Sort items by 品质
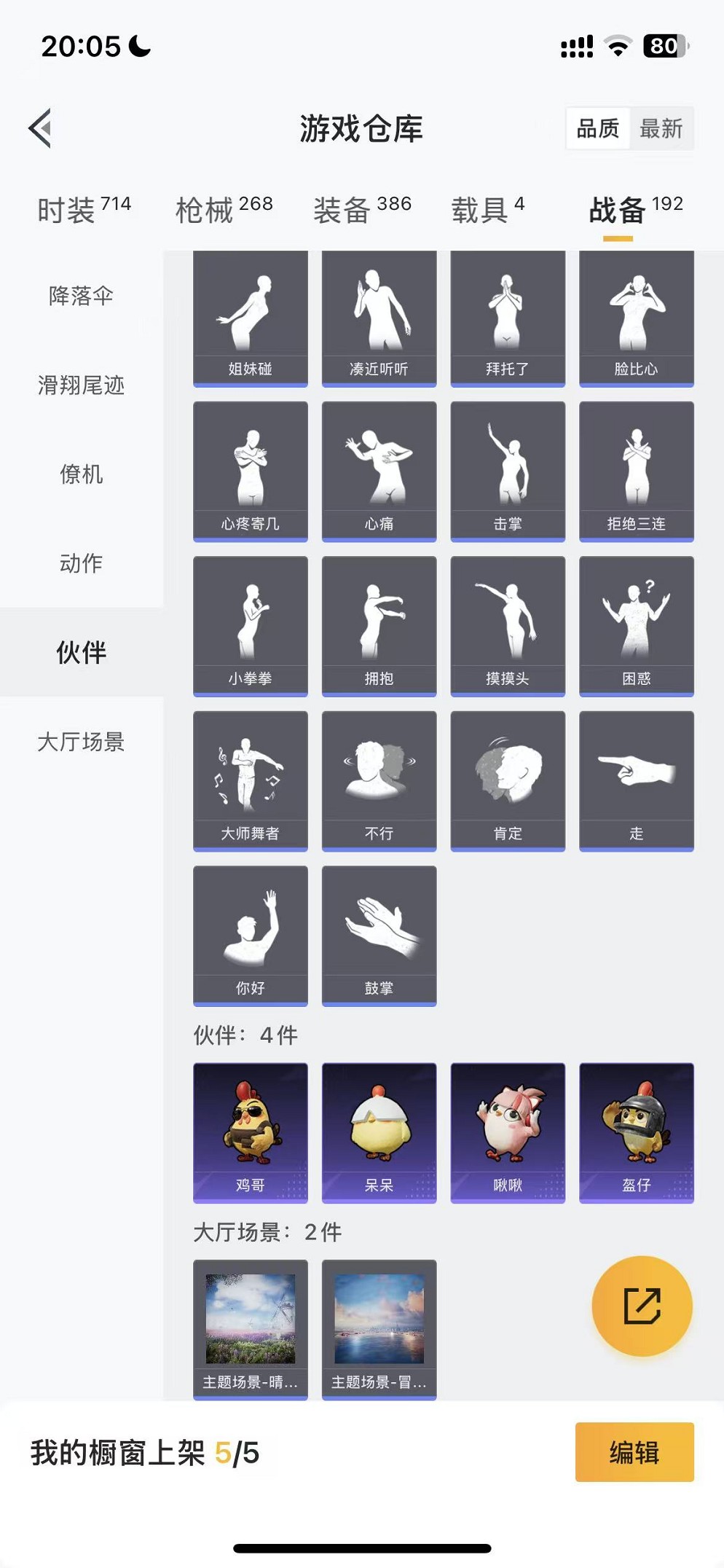The image size is (724, 1568). tap(597, 129)
